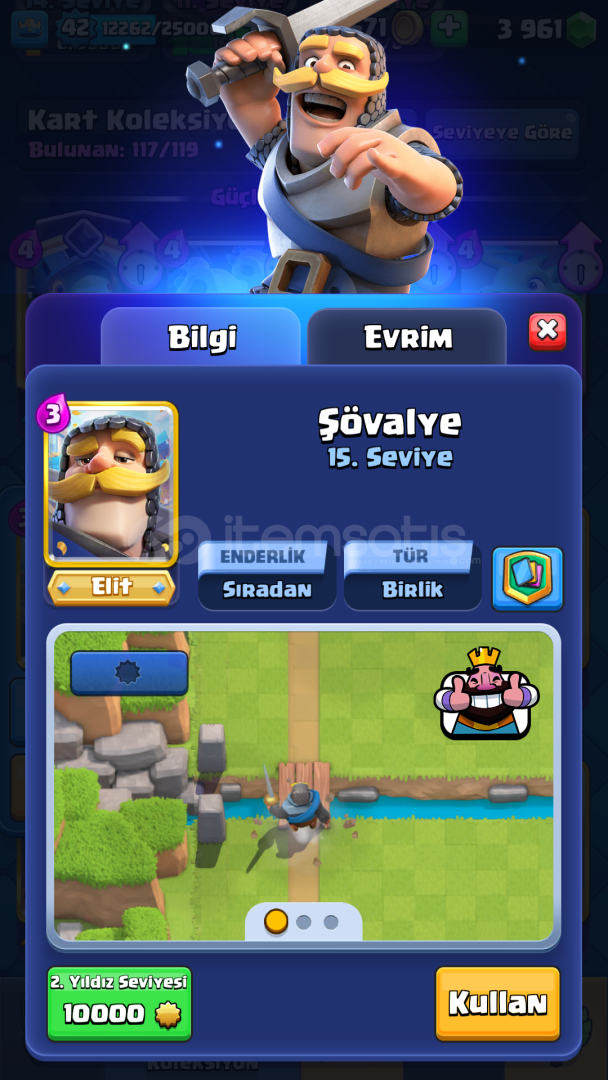The width and height of the screenshot is (608, 1080).
Task: Go to the second preview page dot
Action: coord(304,922)
